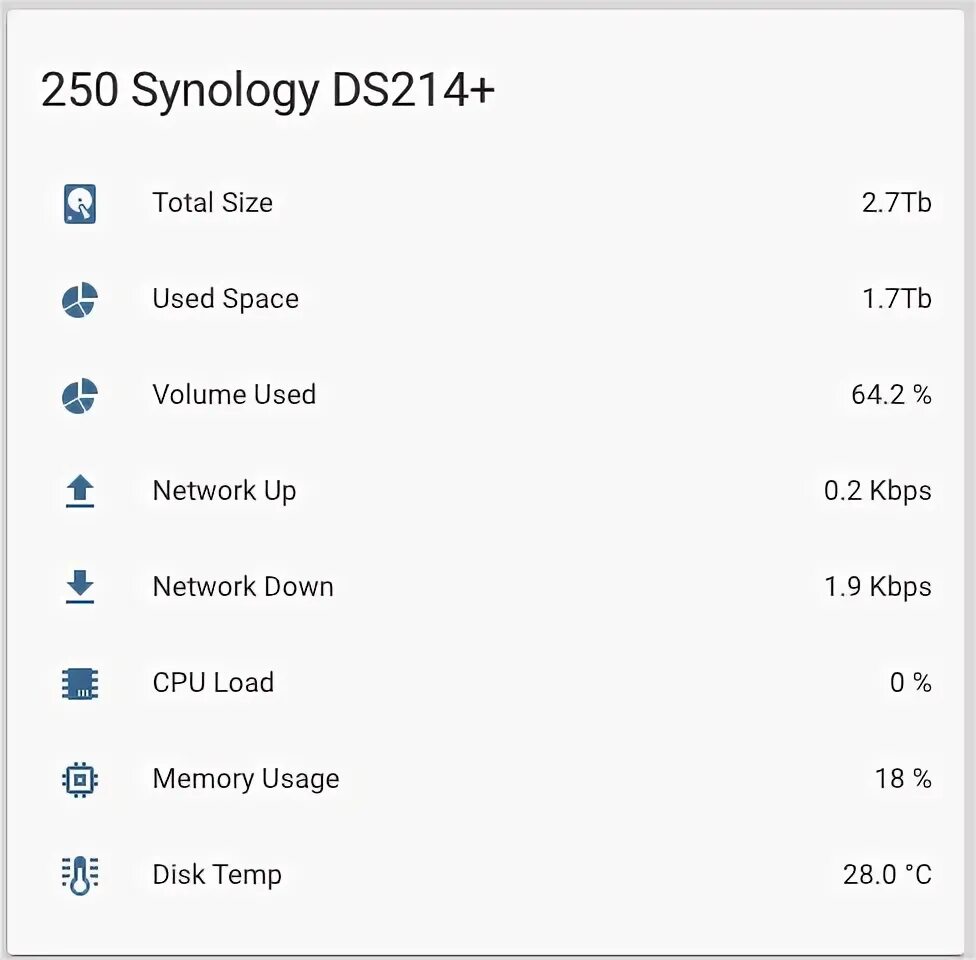This screenshot has height=960, width=976.
Task: Open the Memory Usage entity
Action: tap(245, 779)
